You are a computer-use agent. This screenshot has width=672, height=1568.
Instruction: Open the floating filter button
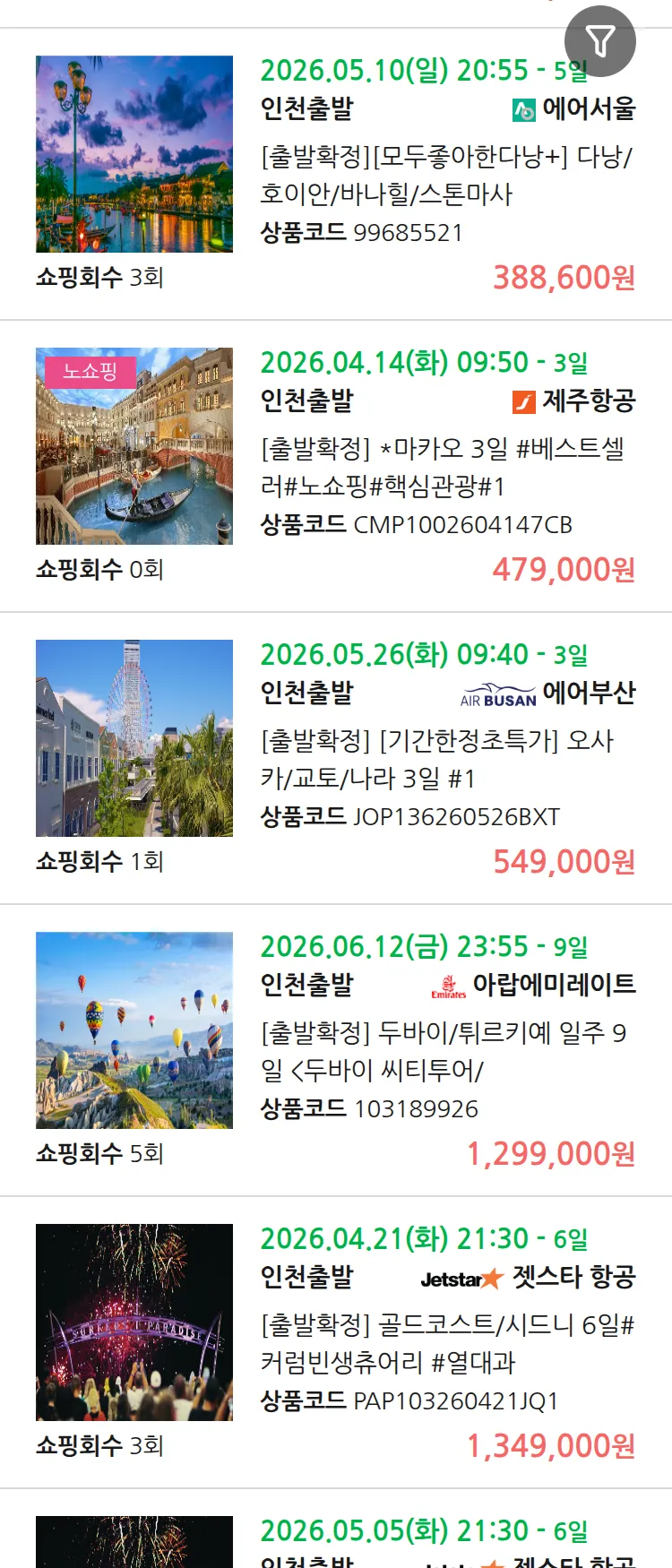599,41
